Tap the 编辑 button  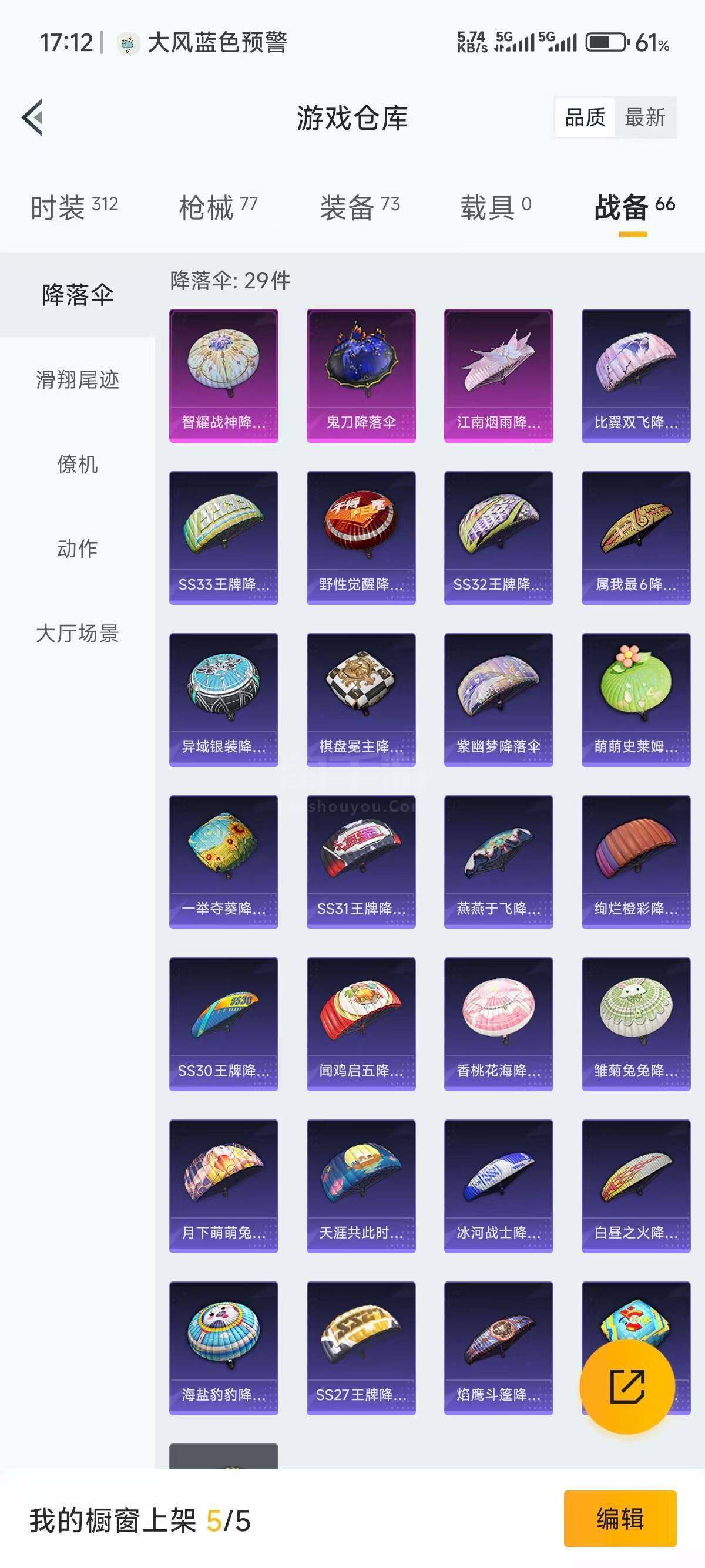(x=620, y=1519)
